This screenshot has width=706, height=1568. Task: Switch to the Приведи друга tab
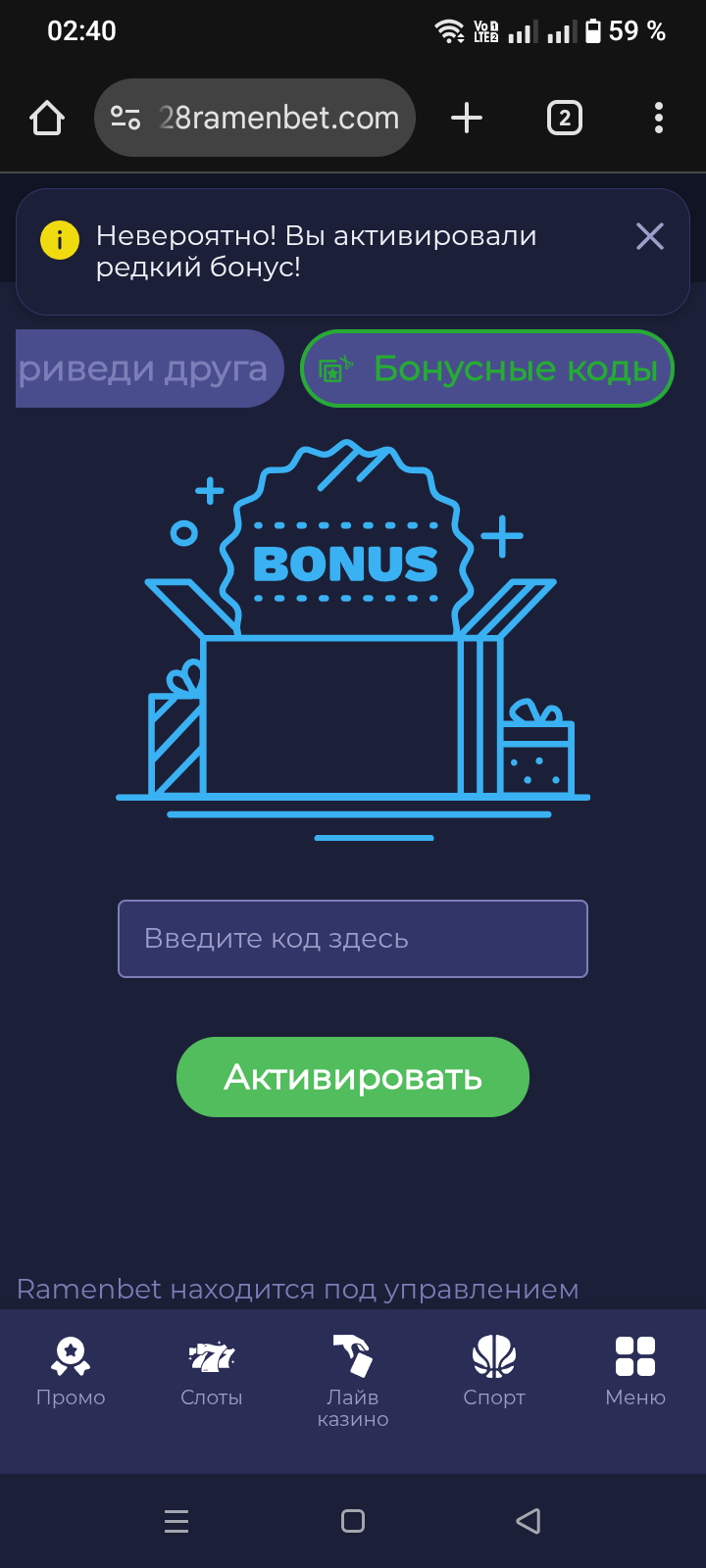tap(147, 369)
